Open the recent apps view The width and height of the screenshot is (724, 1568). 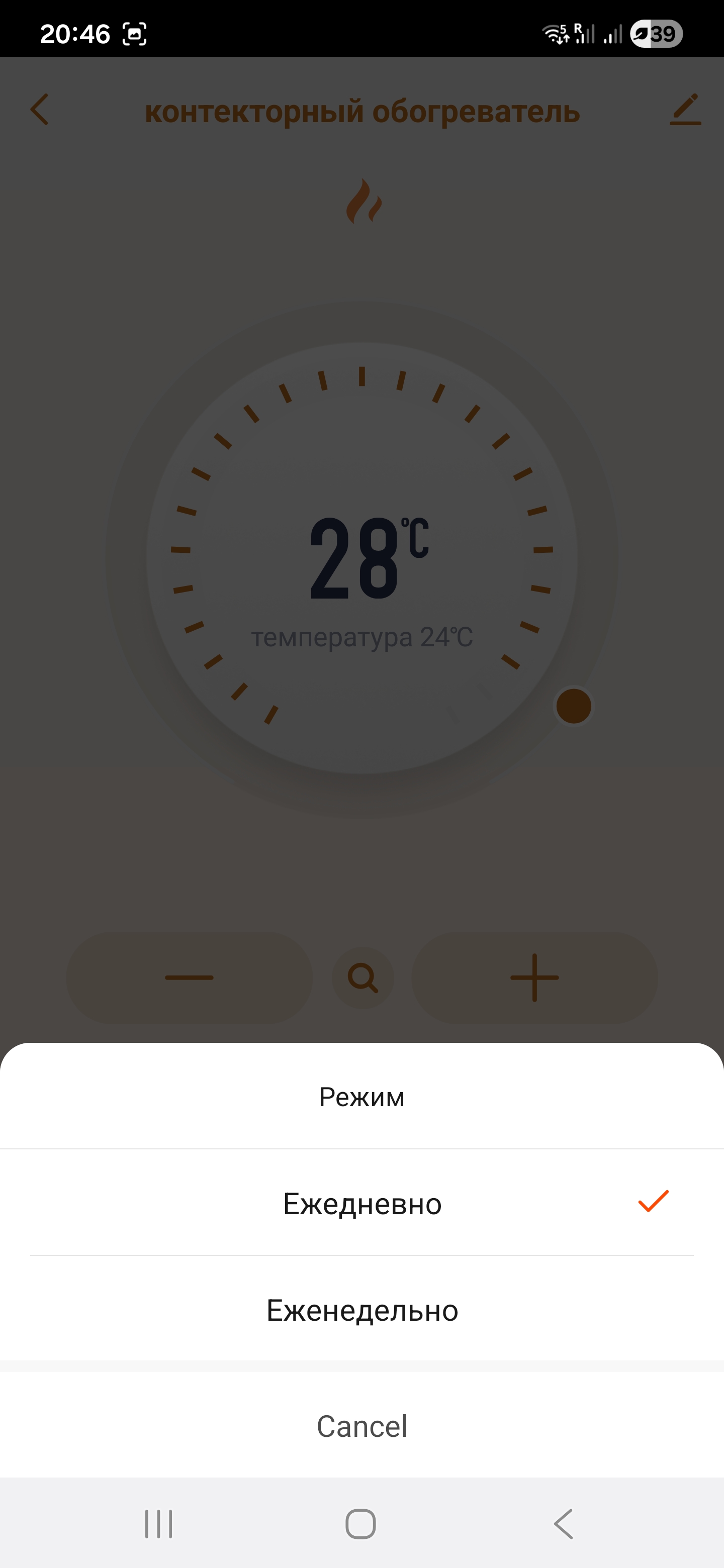158,1524
